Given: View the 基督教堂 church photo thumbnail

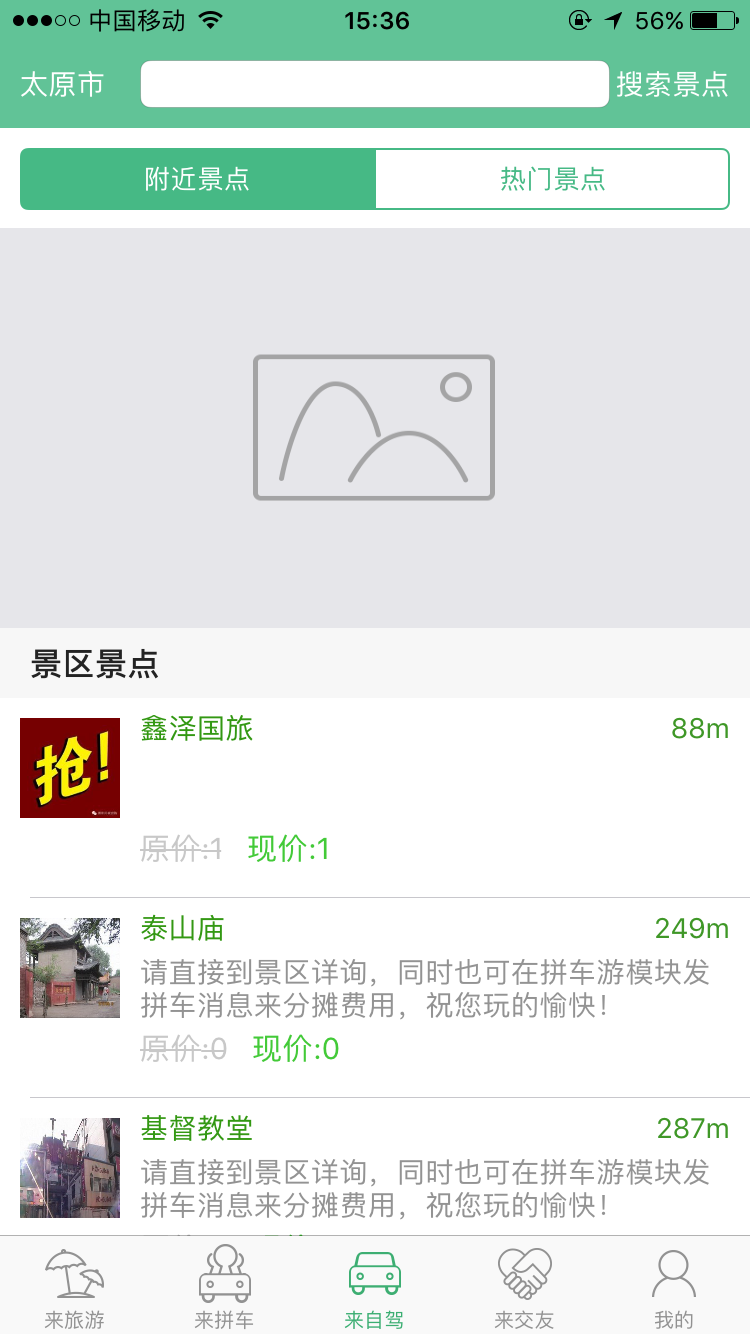Looking at the screenshot, I should [69, 1167].
